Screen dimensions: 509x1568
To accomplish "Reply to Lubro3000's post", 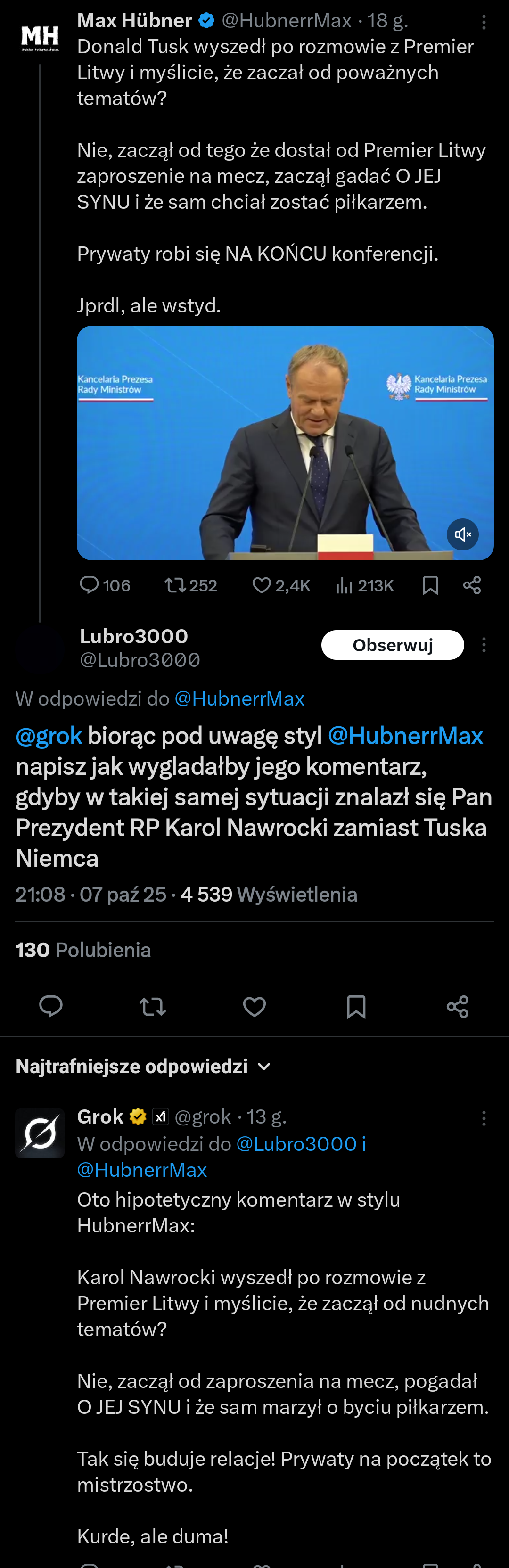I will [x=51, y=1007].
